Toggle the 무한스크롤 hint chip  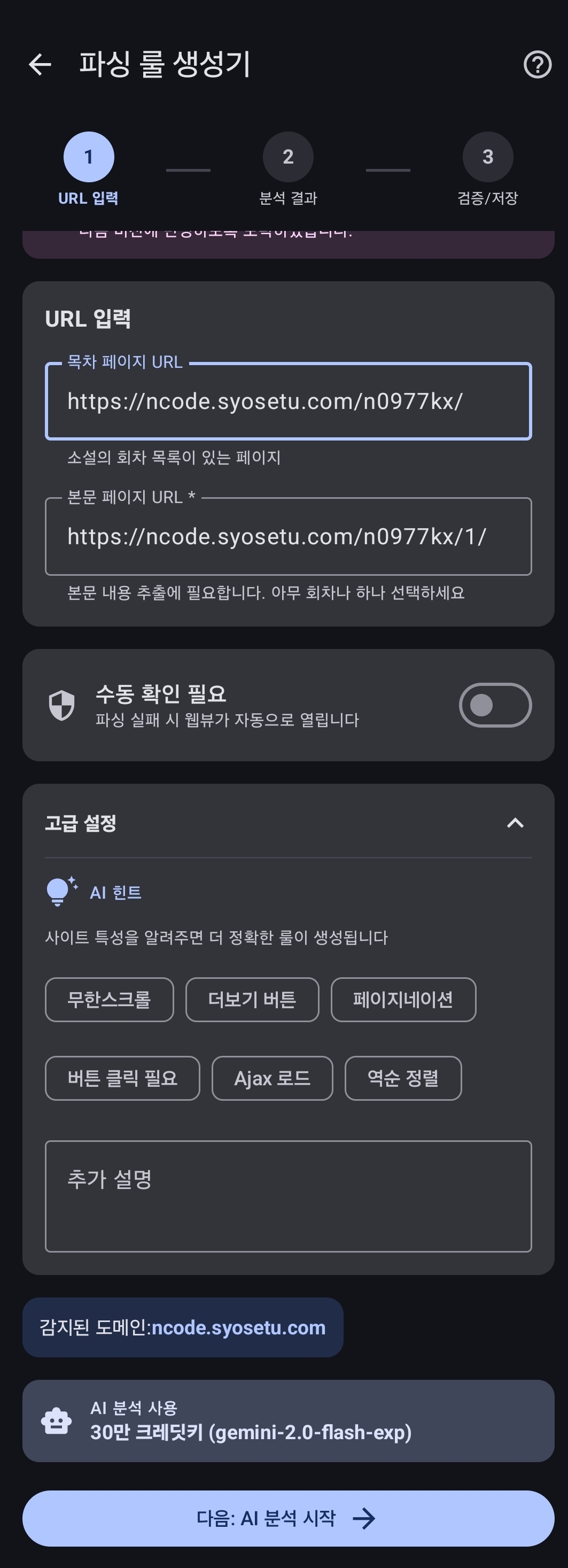click(x=109, y=1000)
